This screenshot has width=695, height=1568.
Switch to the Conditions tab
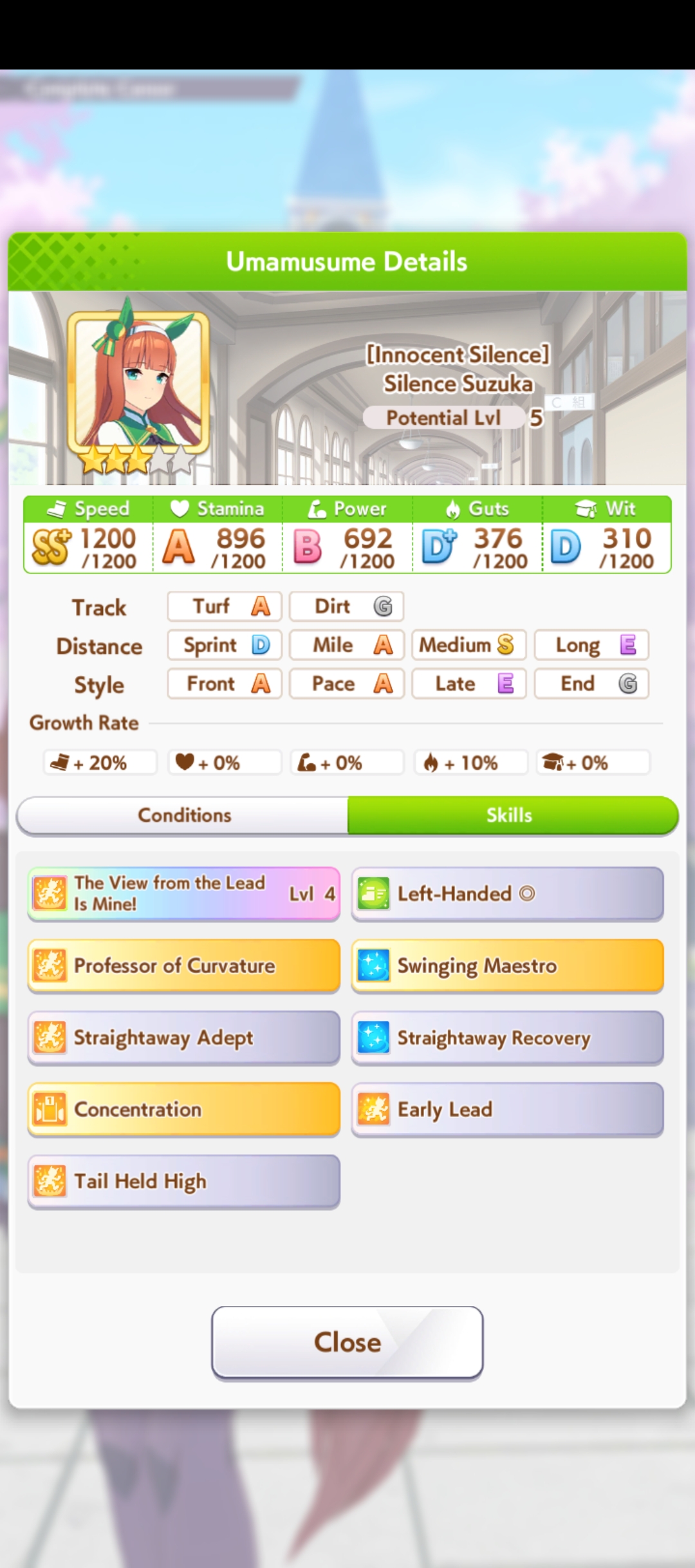[x=184, y=815]
